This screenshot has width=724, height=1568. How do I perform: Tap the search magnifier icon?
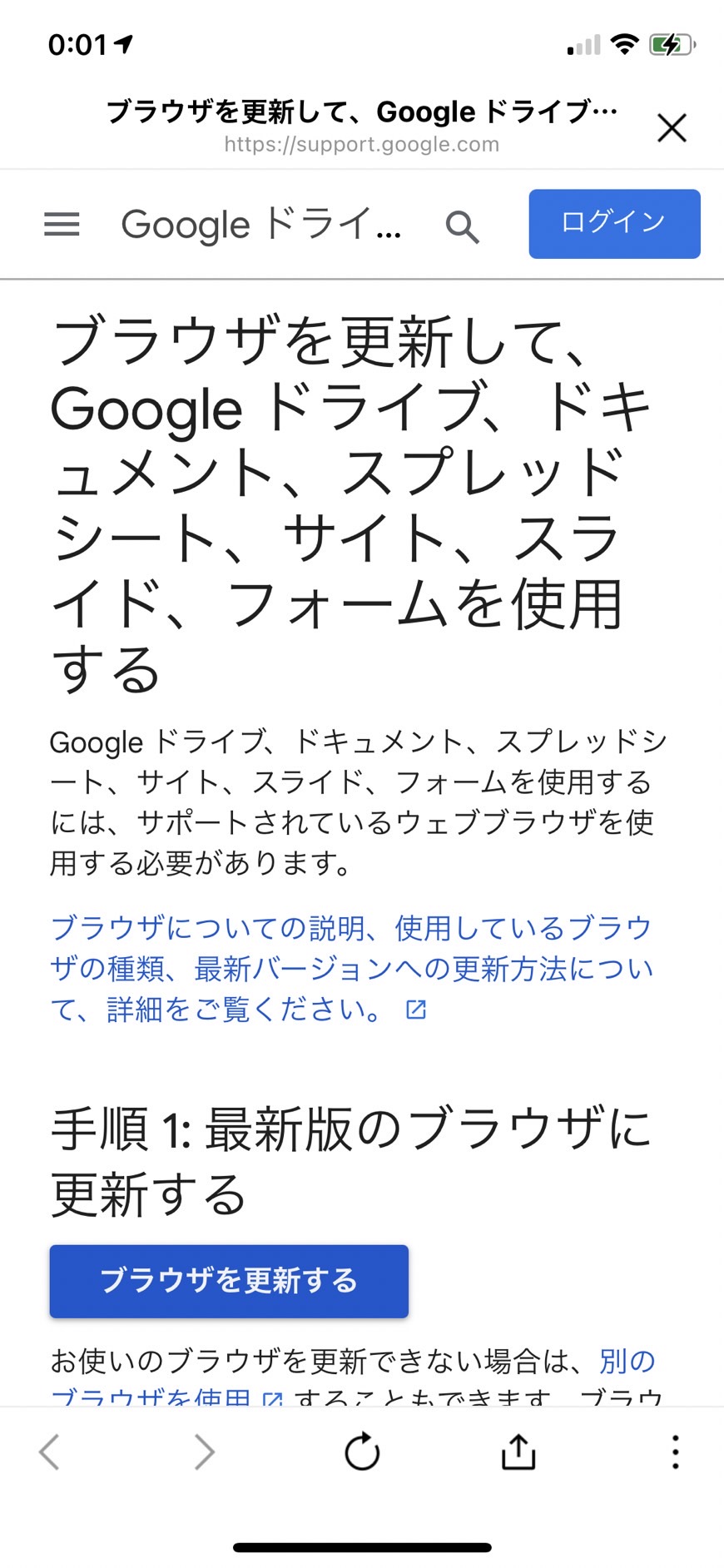coord(462,226)
